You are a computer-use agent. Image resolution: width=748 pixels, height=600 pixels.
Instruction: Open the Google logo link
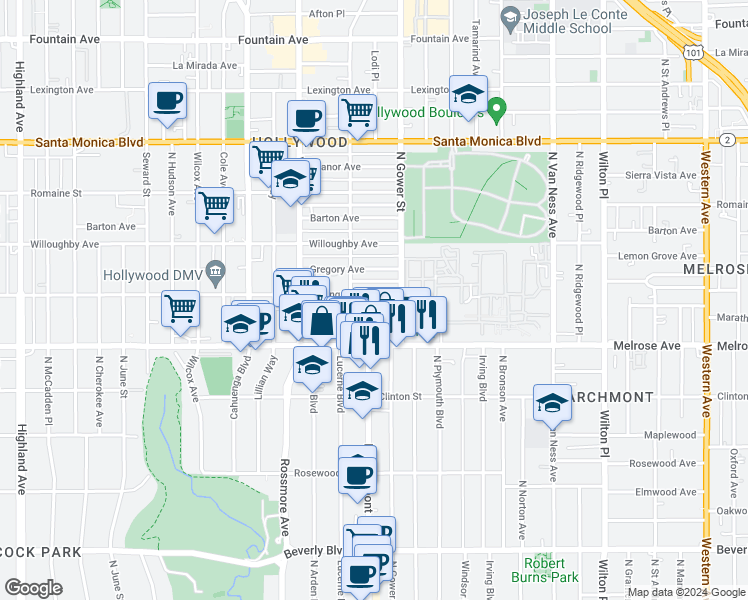[x=32, y=588]
